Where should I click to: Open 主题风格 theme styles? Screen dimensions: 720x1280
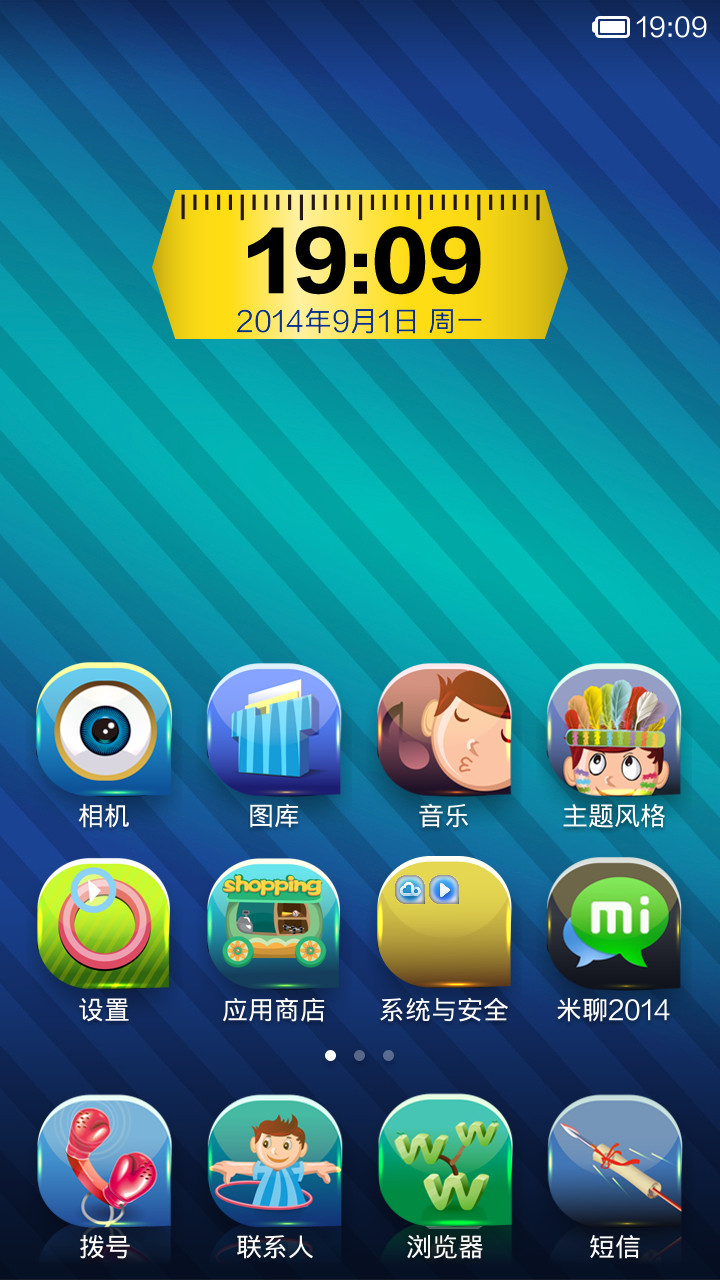pyautogui.click(x=614, y=730)
